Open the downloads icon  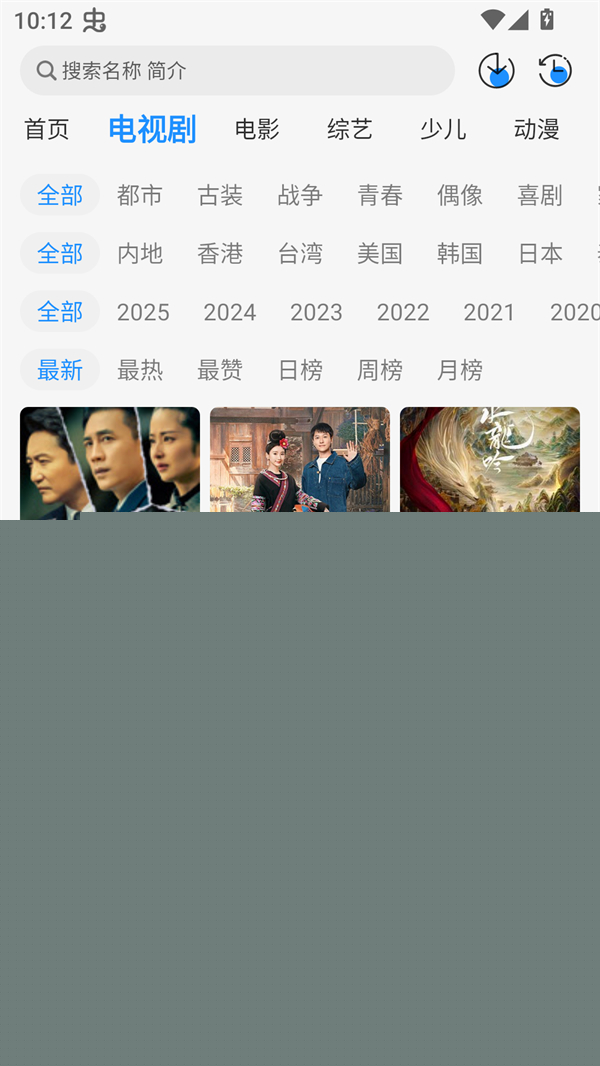496,71
